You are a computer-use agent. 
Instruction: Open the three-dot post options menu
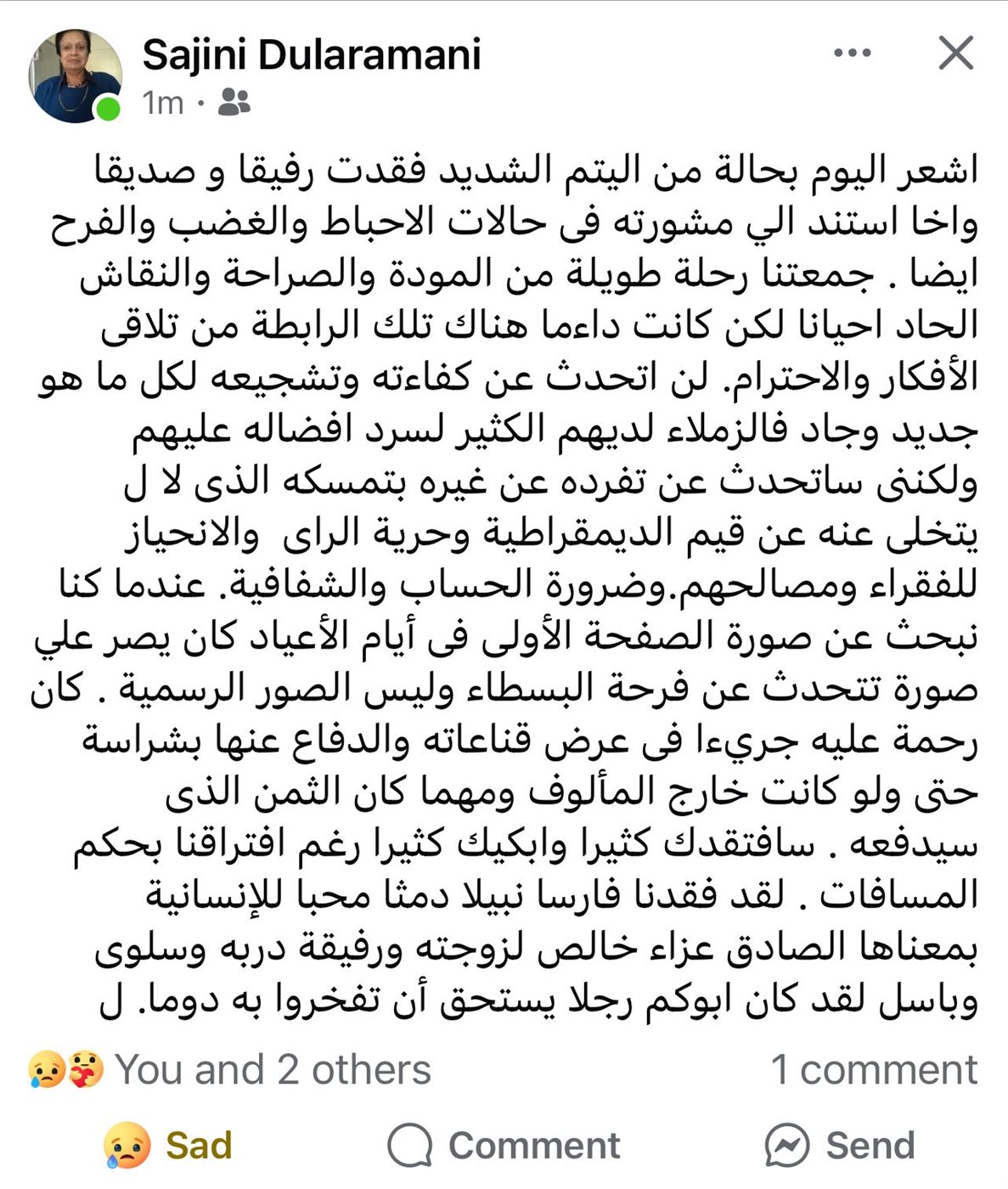(x=852, y=54)
